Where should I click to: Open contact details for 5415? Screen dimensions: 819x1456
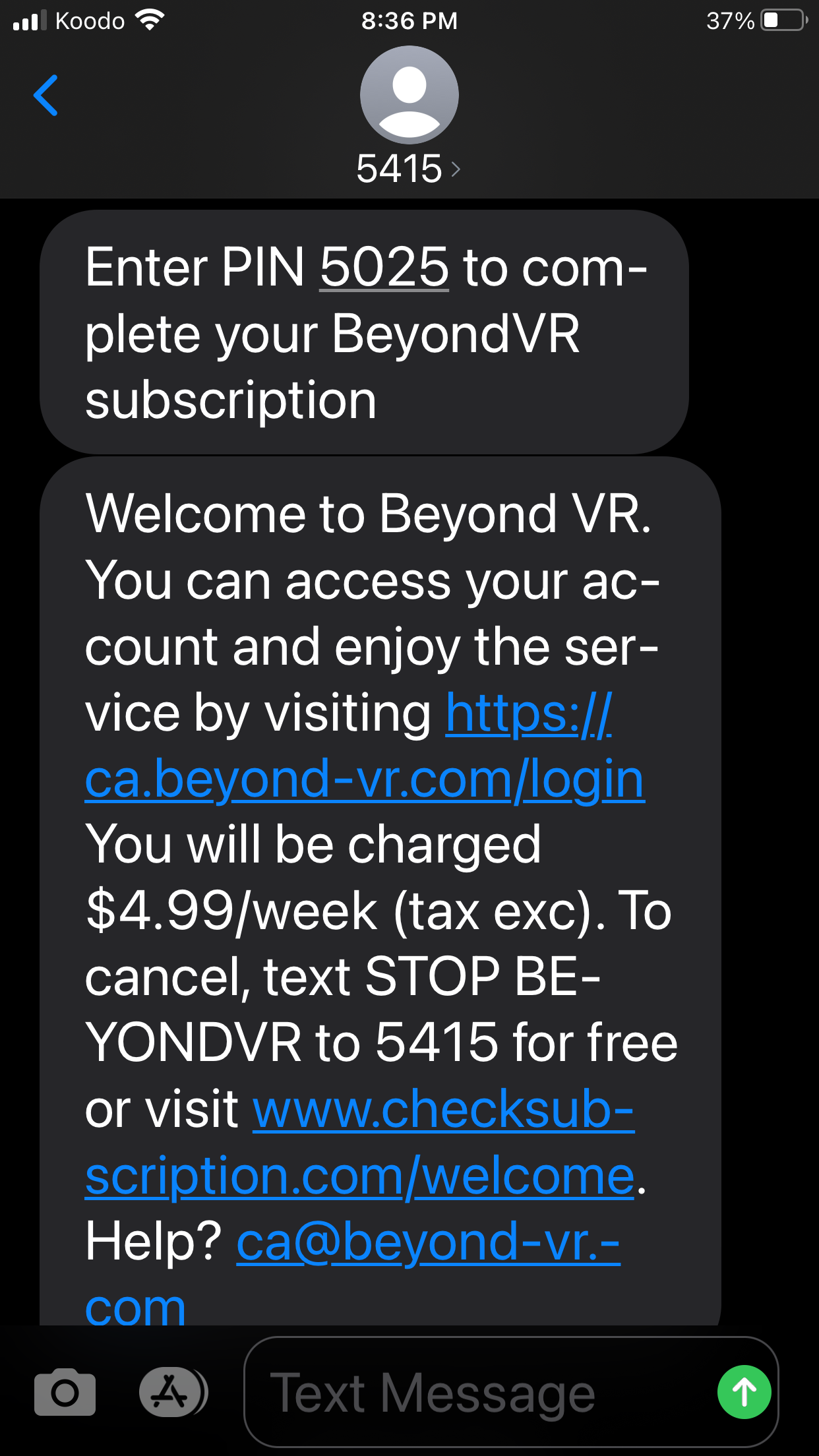pos(409,116)
